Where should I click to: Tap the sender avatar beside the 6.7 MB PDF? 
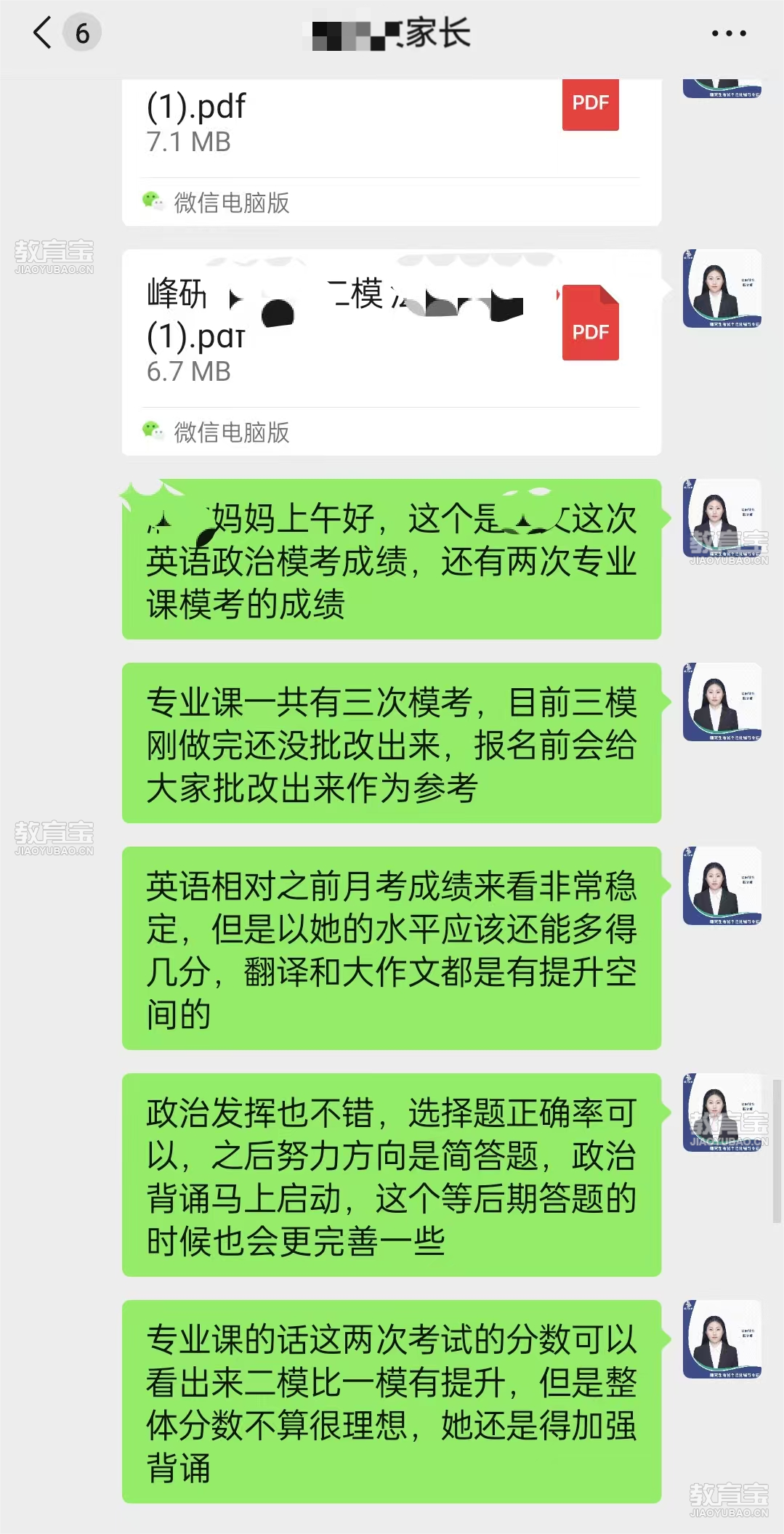pyautogui.click(x=722, y=288)
